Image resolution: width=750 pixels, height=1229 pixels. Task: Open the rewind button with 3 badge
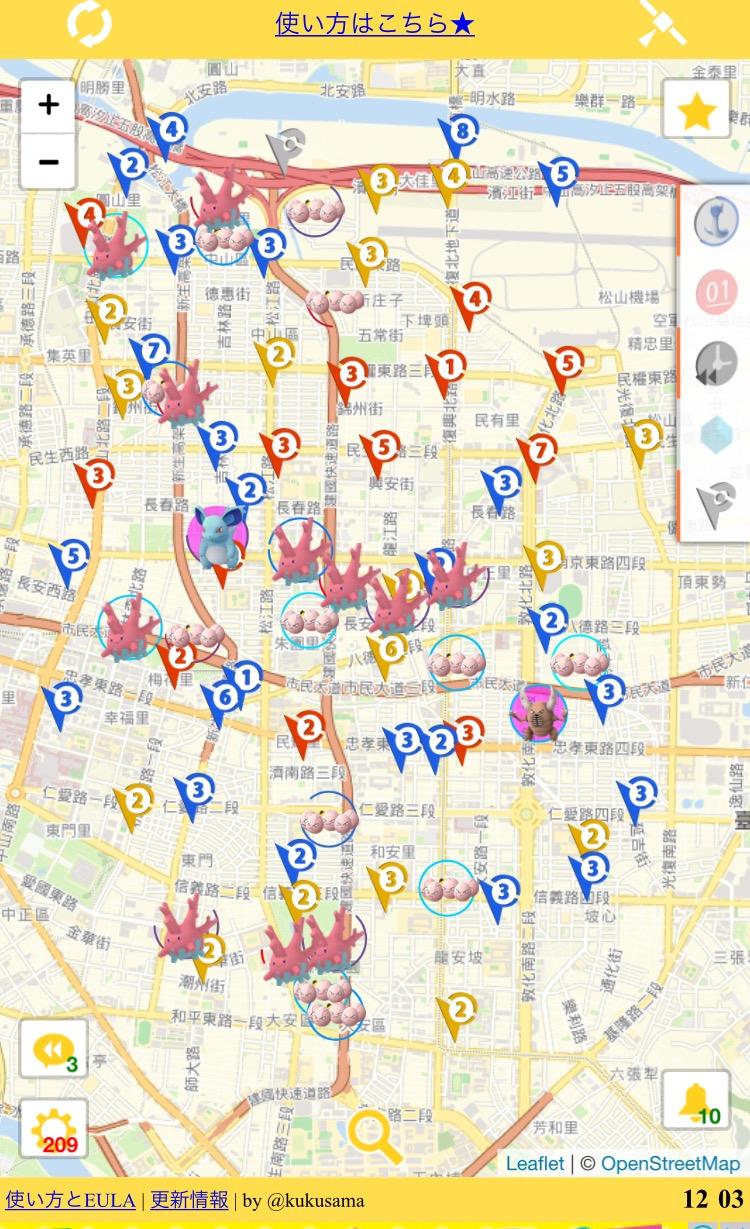tap(53, 1049)
